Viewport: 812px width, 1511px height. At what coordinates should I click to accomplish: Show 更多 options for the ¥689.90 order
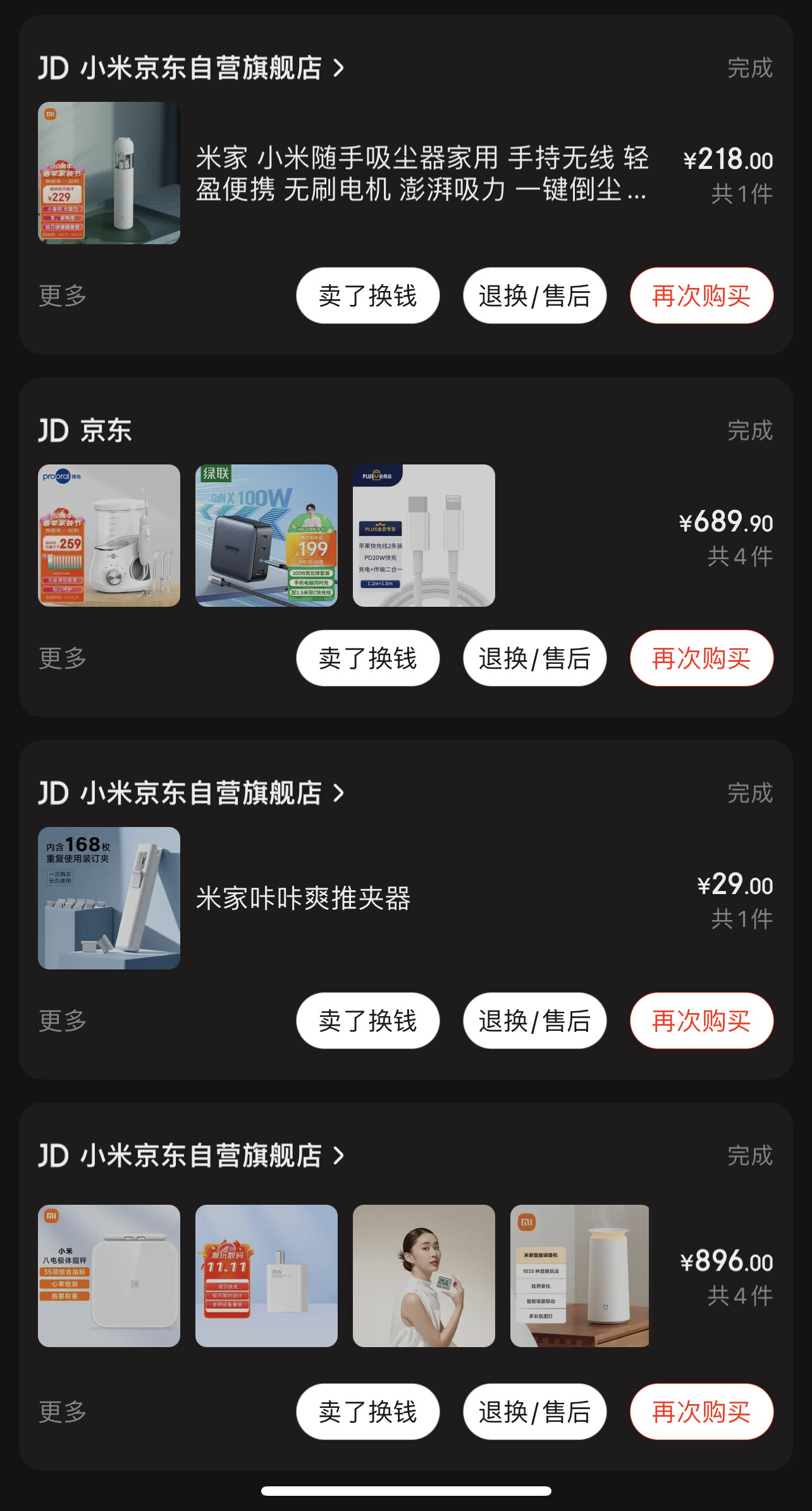62,658
